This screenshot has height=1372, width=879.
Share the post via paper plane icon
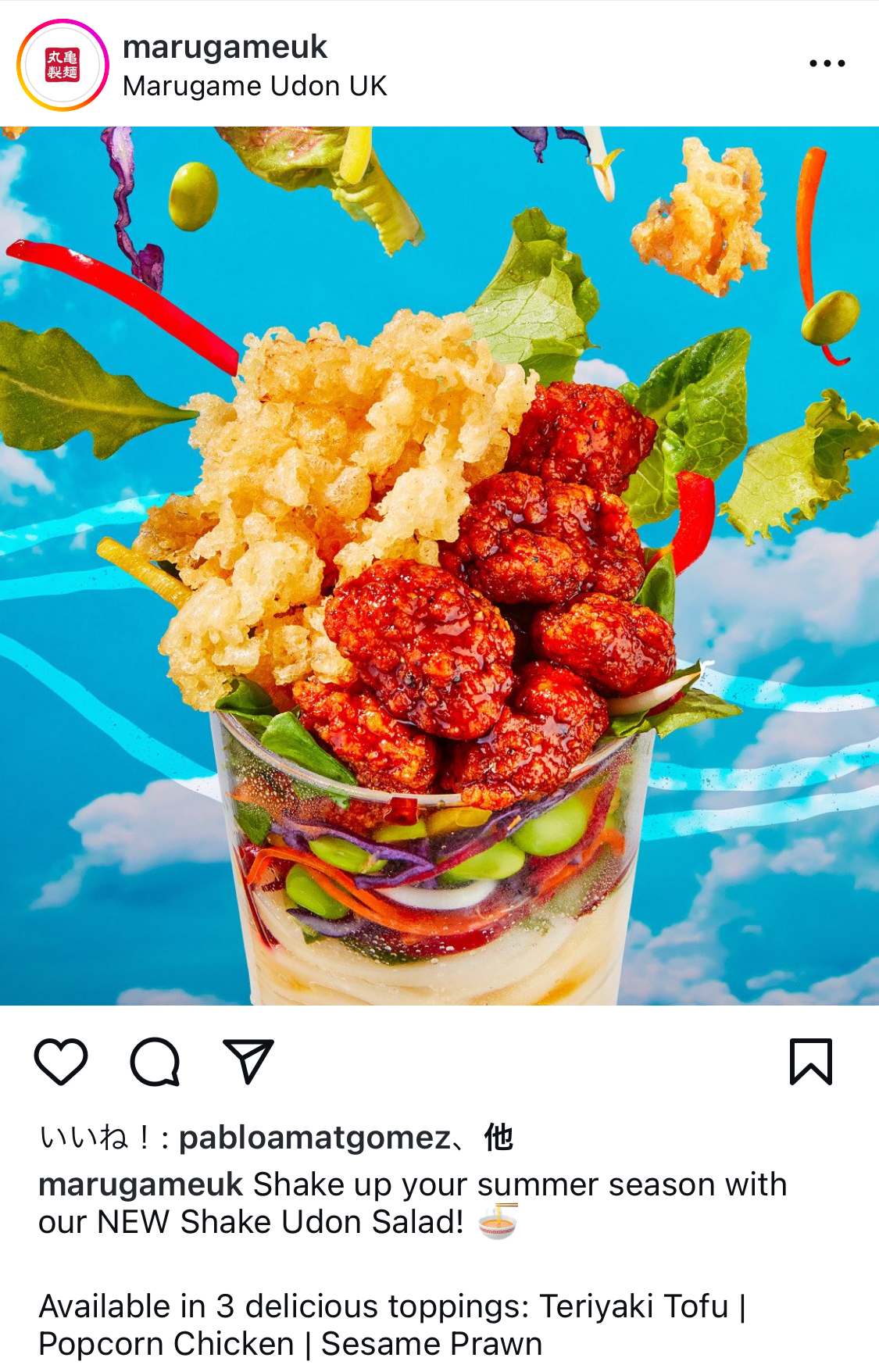click(248, 1061)
